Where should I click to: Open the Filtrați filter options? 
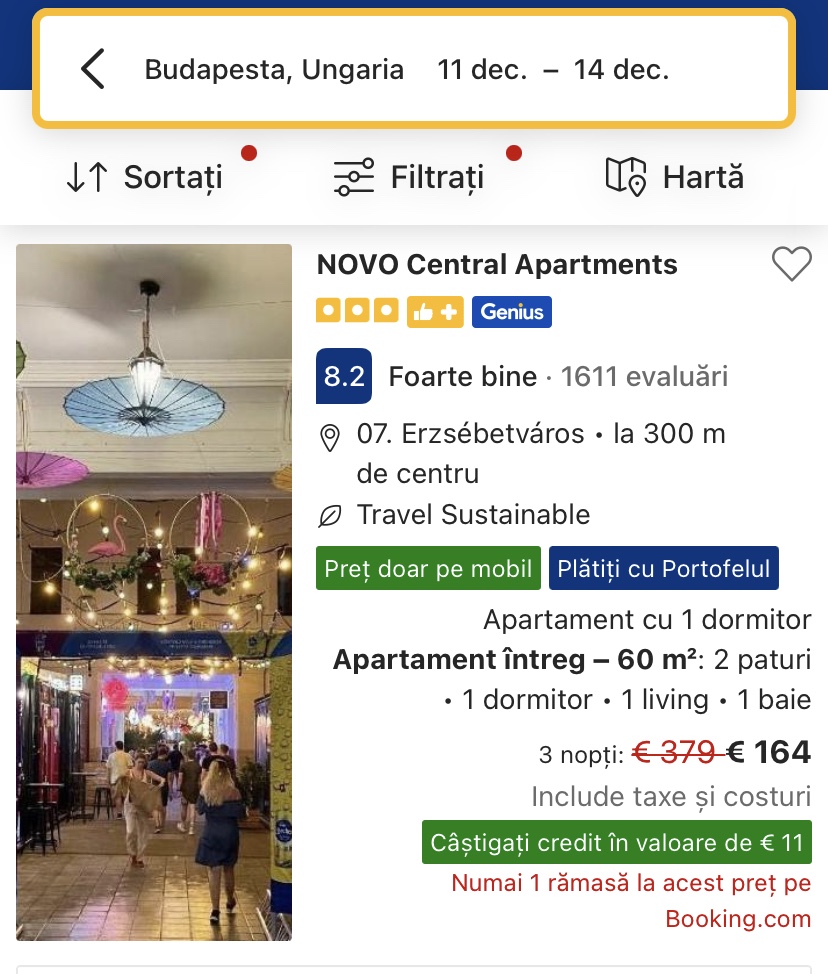(x=409, y=177)
